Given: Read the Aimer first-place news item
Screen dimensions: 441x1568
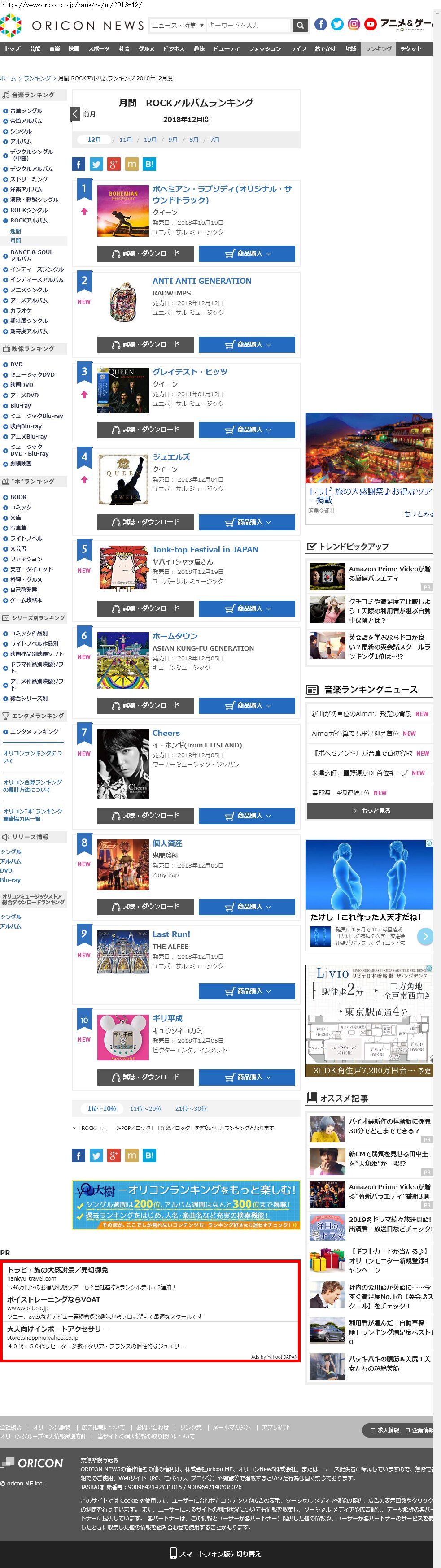Looking at the screenshot, I should tap(361, 713).
